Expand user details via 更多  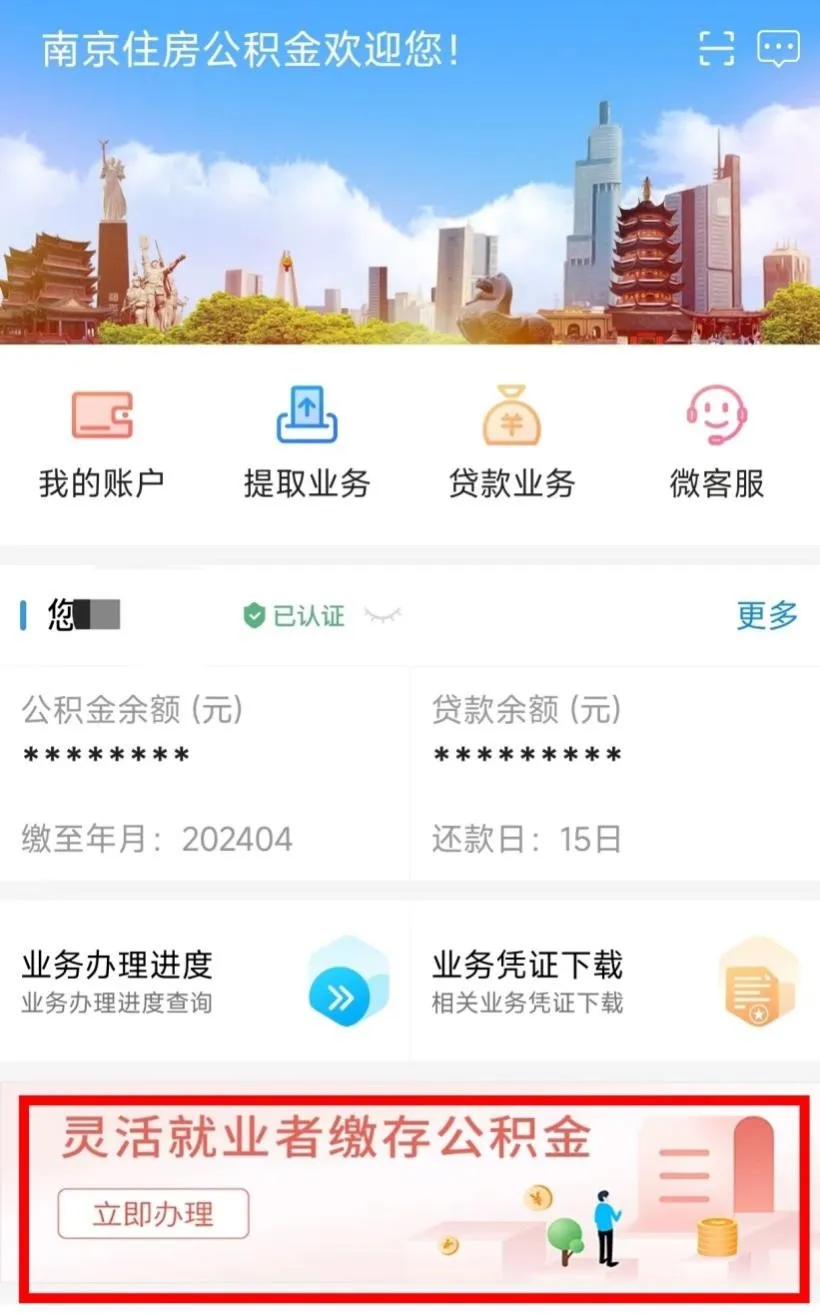765,617
